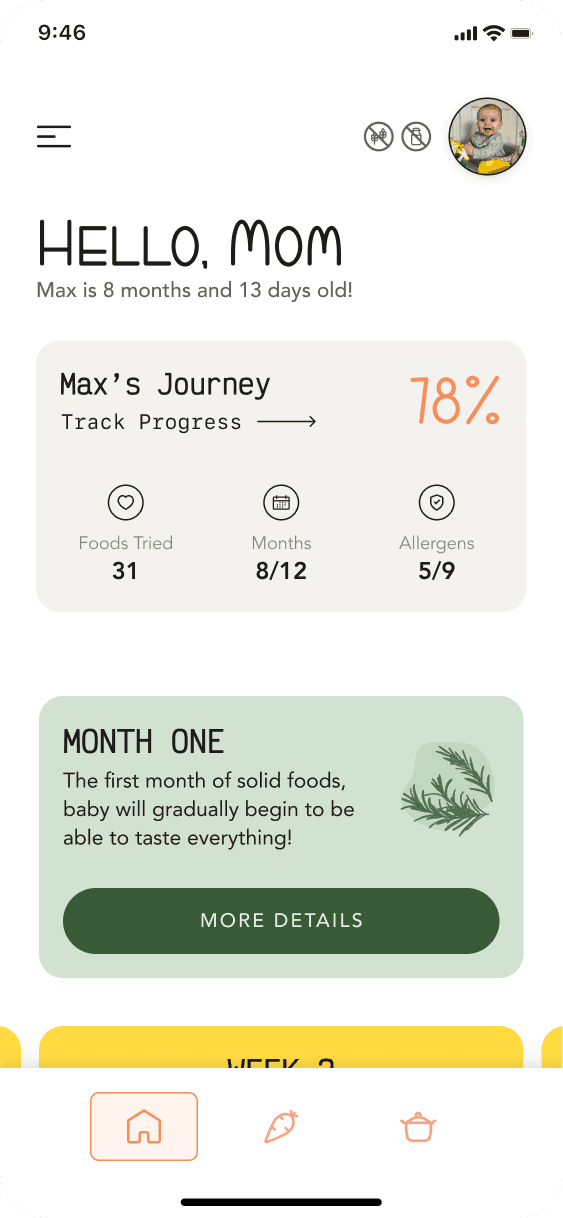Switch to the Home tab
The image size is (563, 1218).
144,1126
